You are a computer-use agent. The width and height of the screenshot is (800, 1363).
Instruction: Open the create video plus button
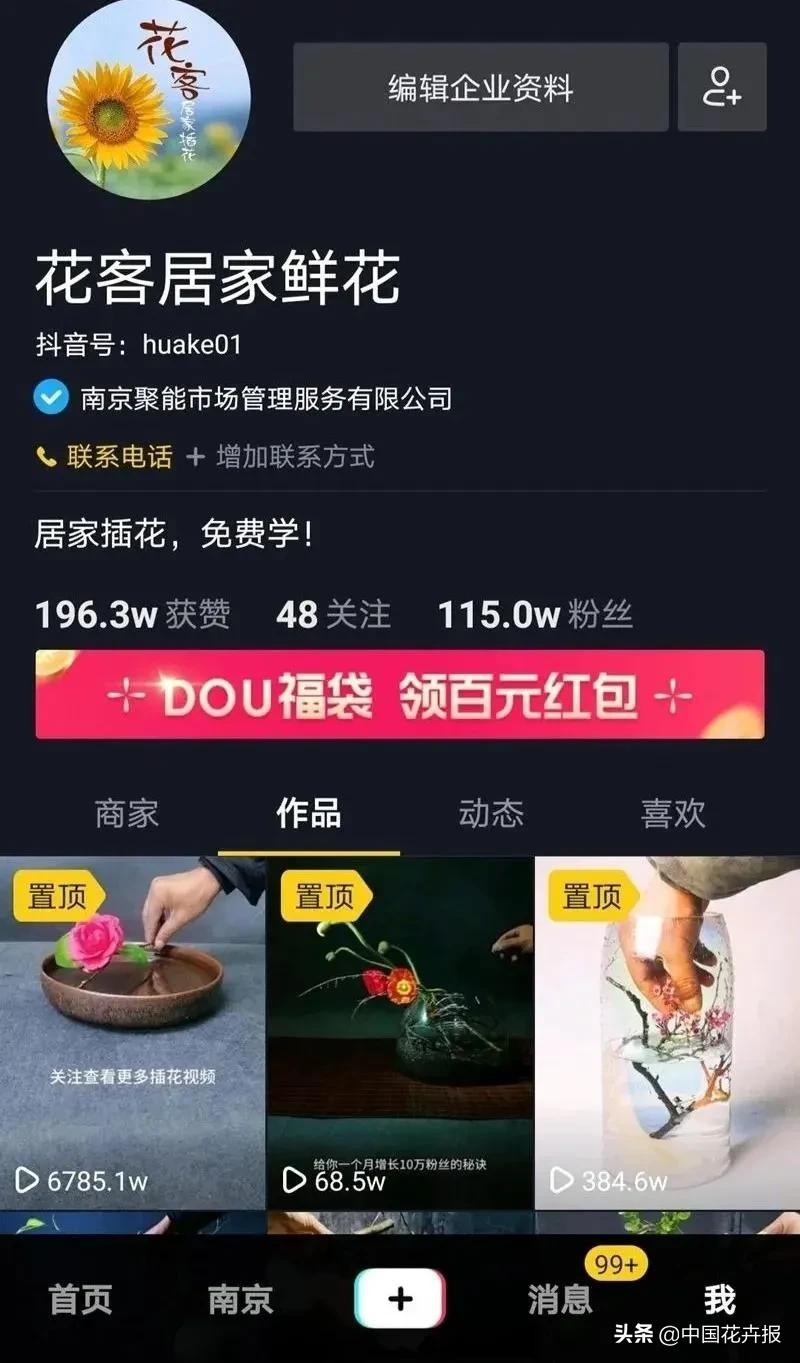[399, 1297]
